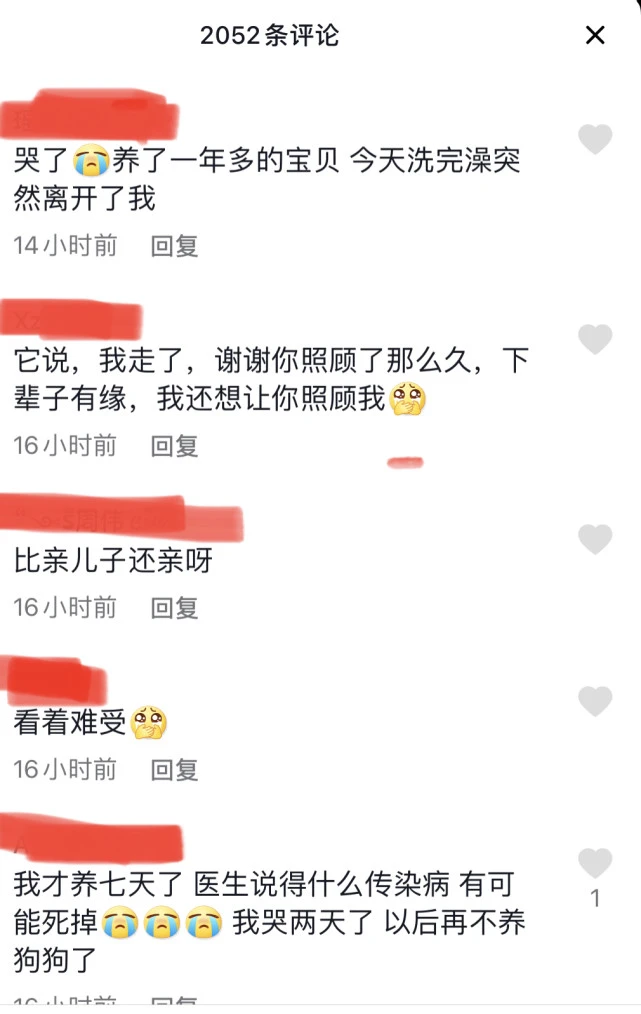Reply to the comment posted 14小时前
Viewport: 641px width, 1014px height.
click(x=175, y=246)
